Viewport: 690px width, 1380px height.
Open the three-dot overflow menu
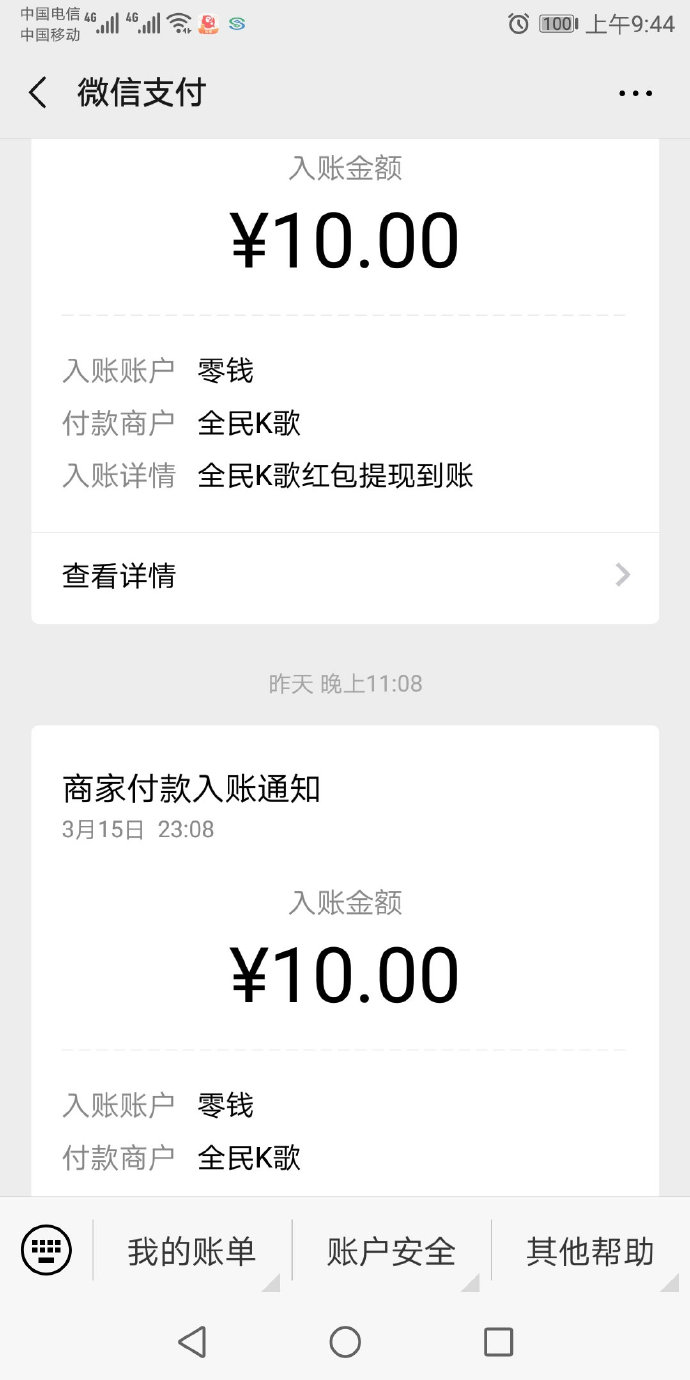636,93
